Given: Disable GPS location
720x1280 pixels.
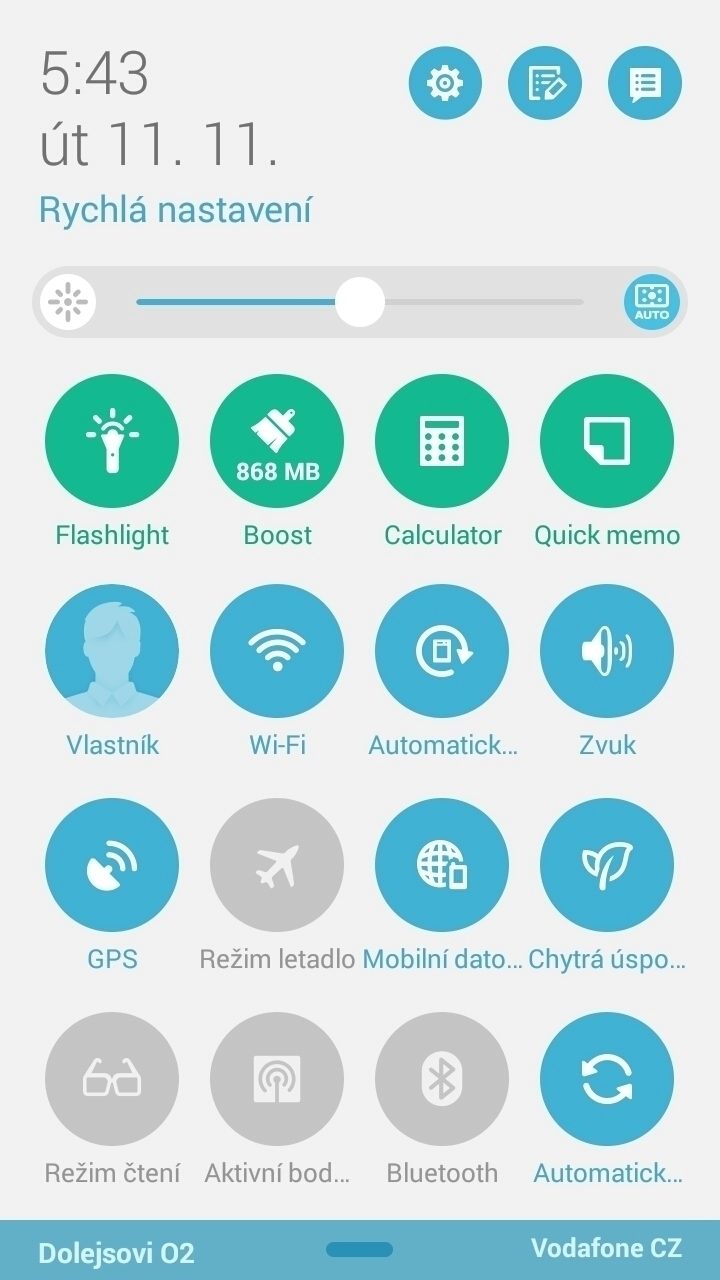Looking at the screenshot, I should (112, 865).
